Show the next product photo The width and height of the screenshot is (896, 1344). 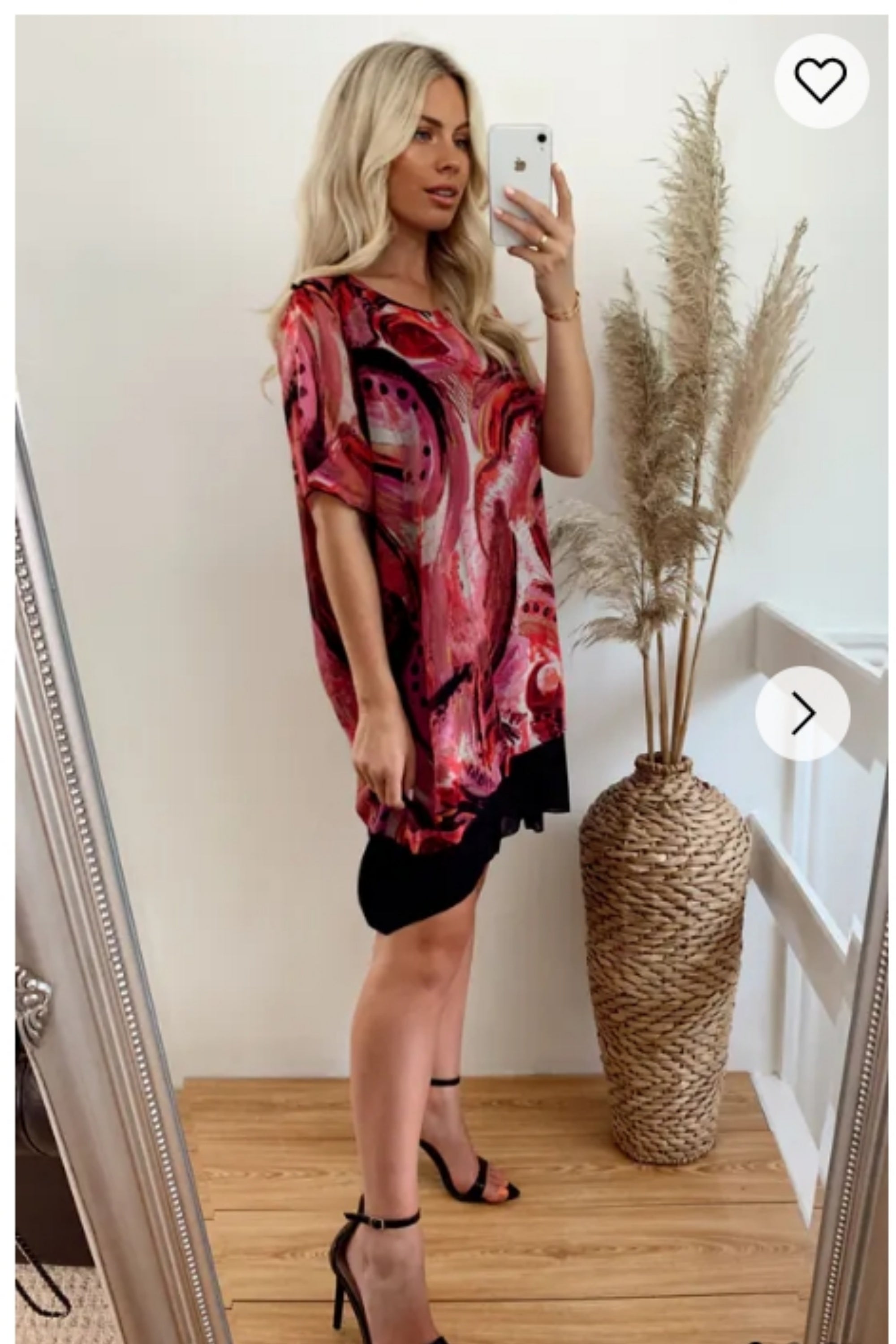[802, 713]
